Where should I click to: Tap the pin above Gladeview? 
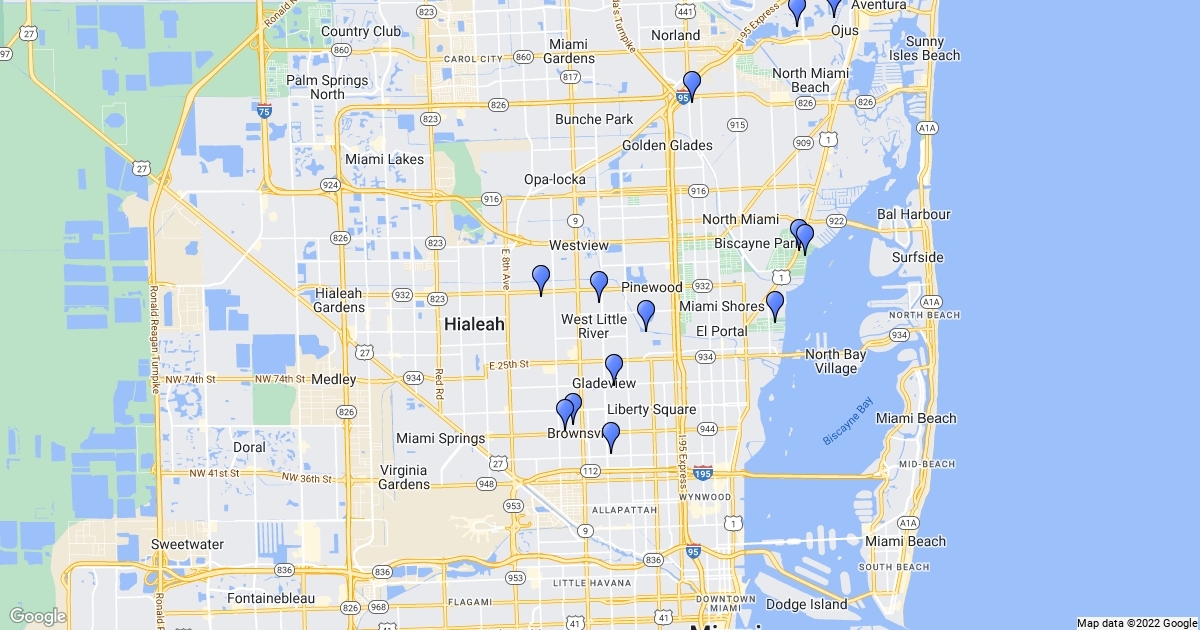point(614,367)
